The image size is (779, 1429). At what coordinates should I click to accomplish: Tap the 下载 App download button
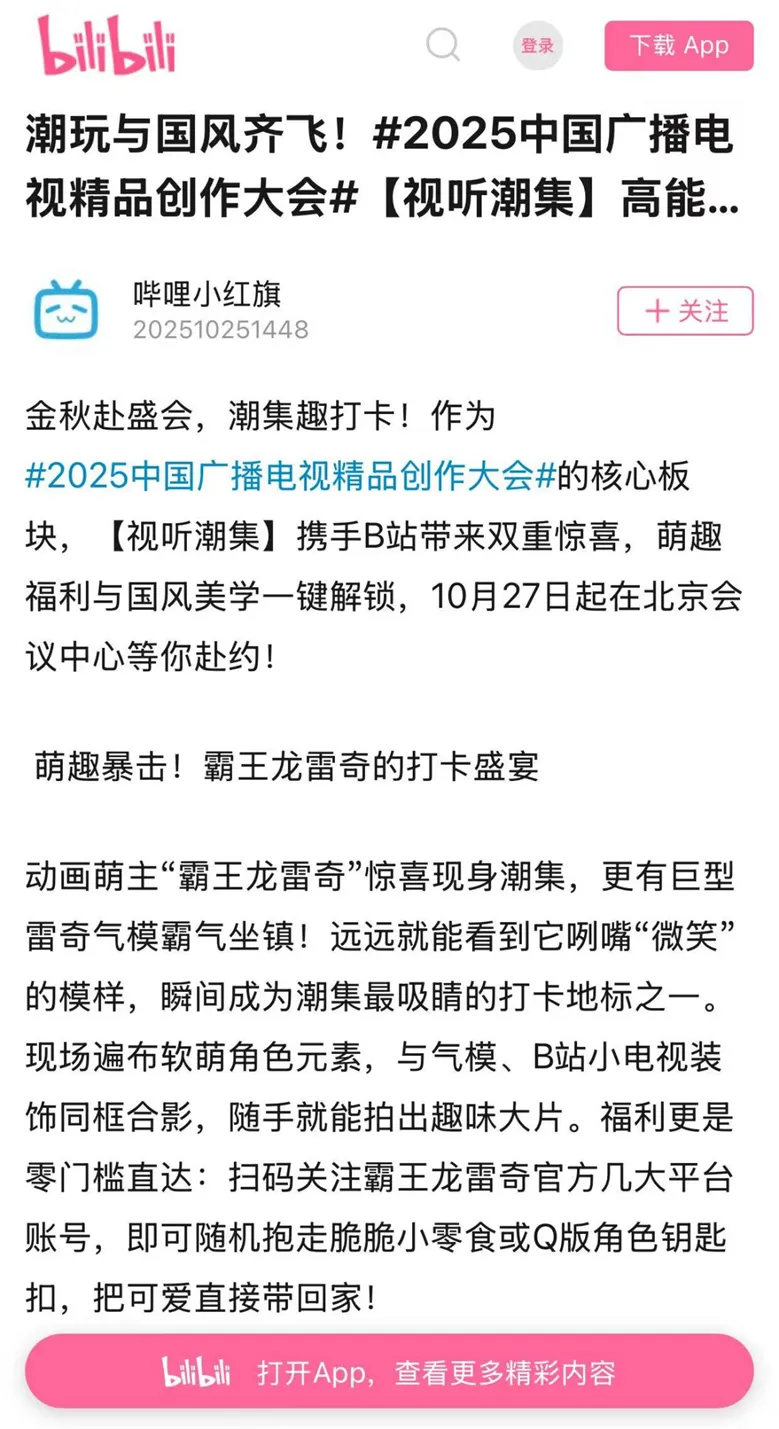coord(678,45)
